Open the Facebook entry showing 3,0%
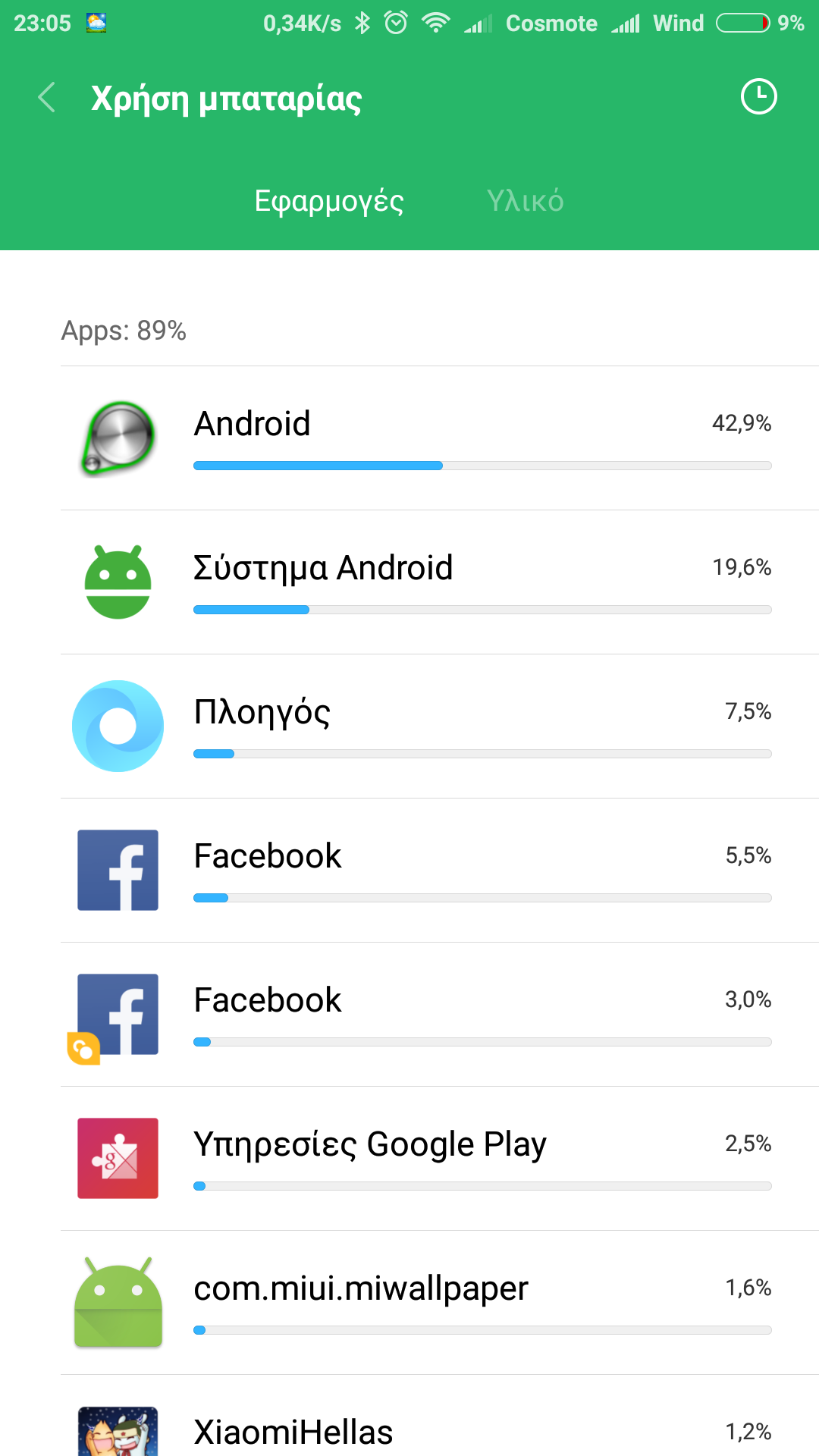The image size is (819, 1456). (x=440, y=1015)
